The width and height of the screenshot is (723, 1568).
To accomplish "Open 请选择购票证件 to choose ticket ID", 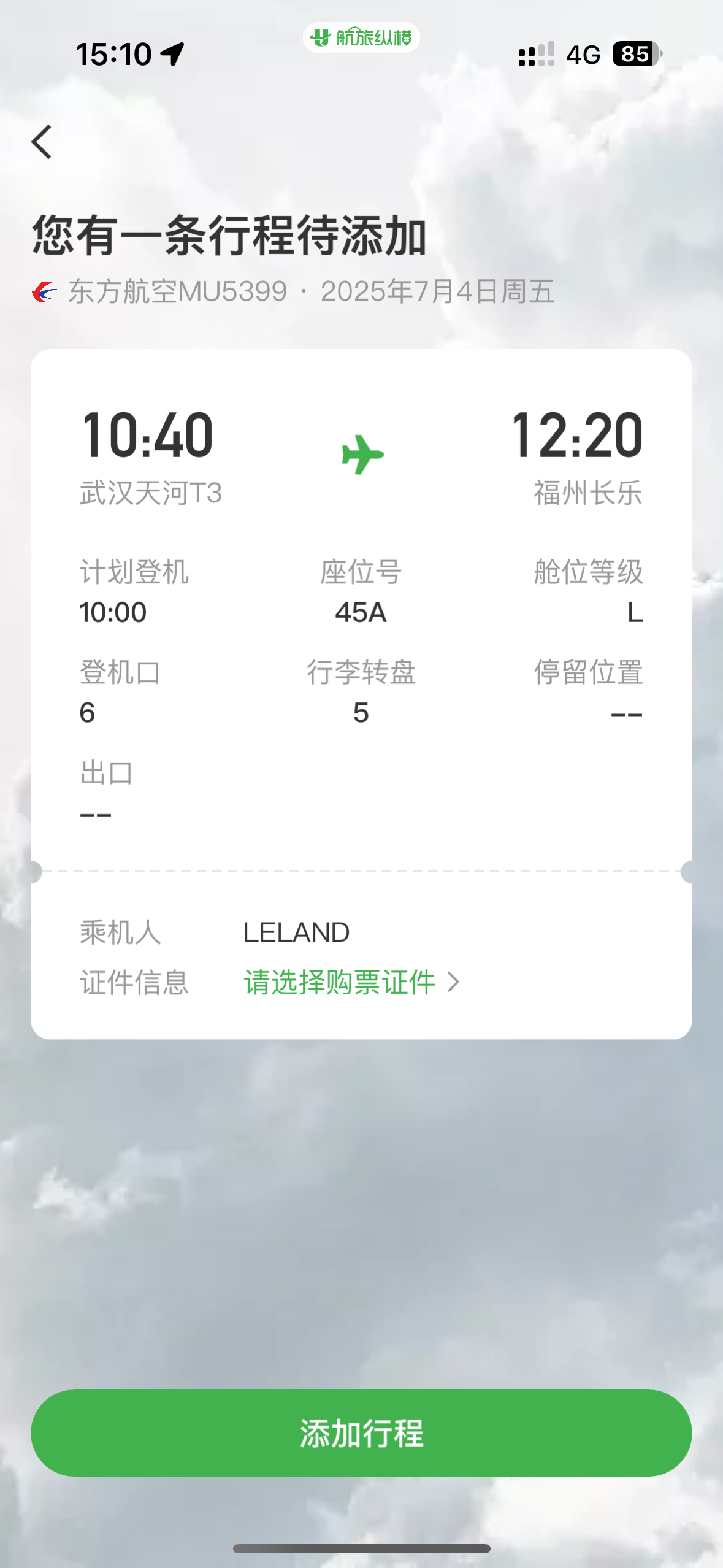I will point(351,982).
